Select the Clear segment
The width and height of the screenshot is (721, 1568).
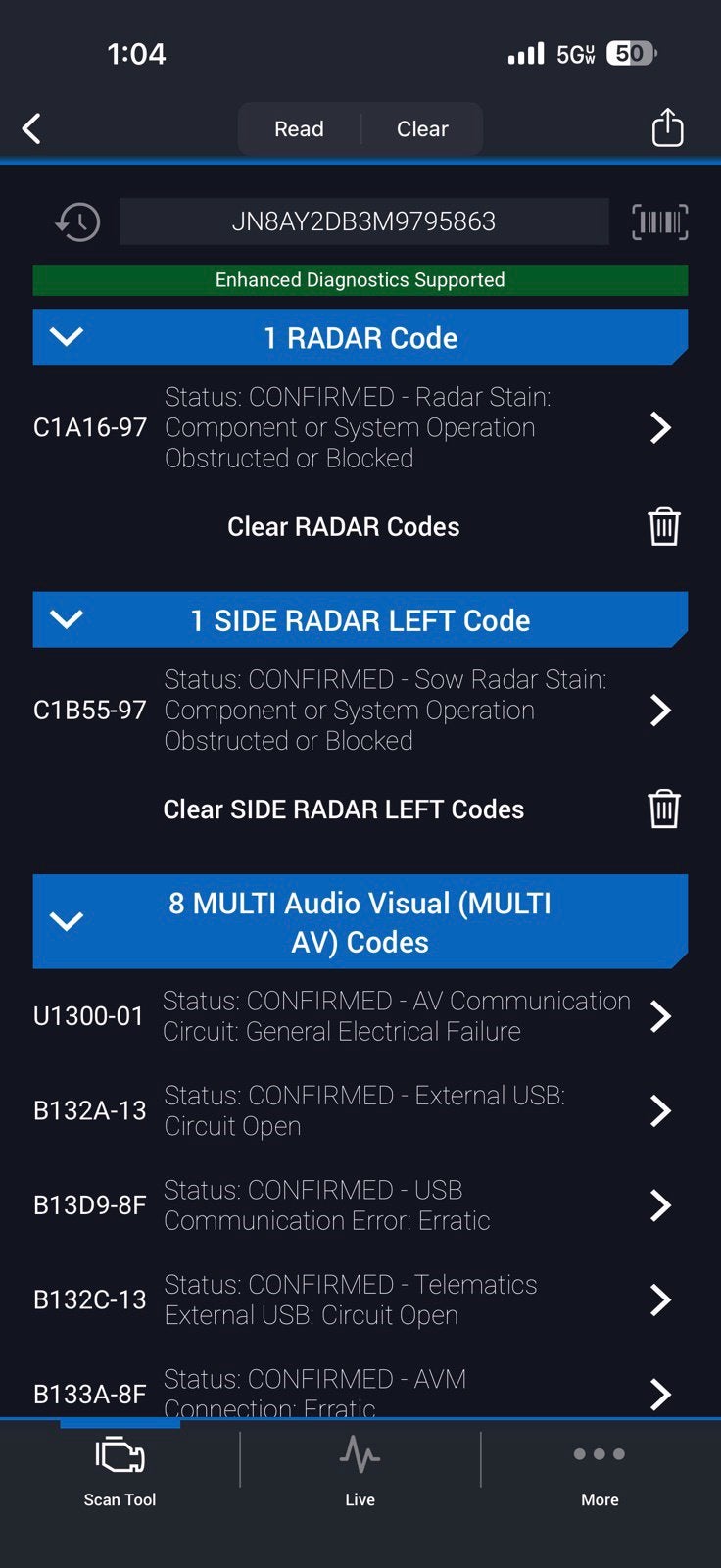[x=422, y=129]
